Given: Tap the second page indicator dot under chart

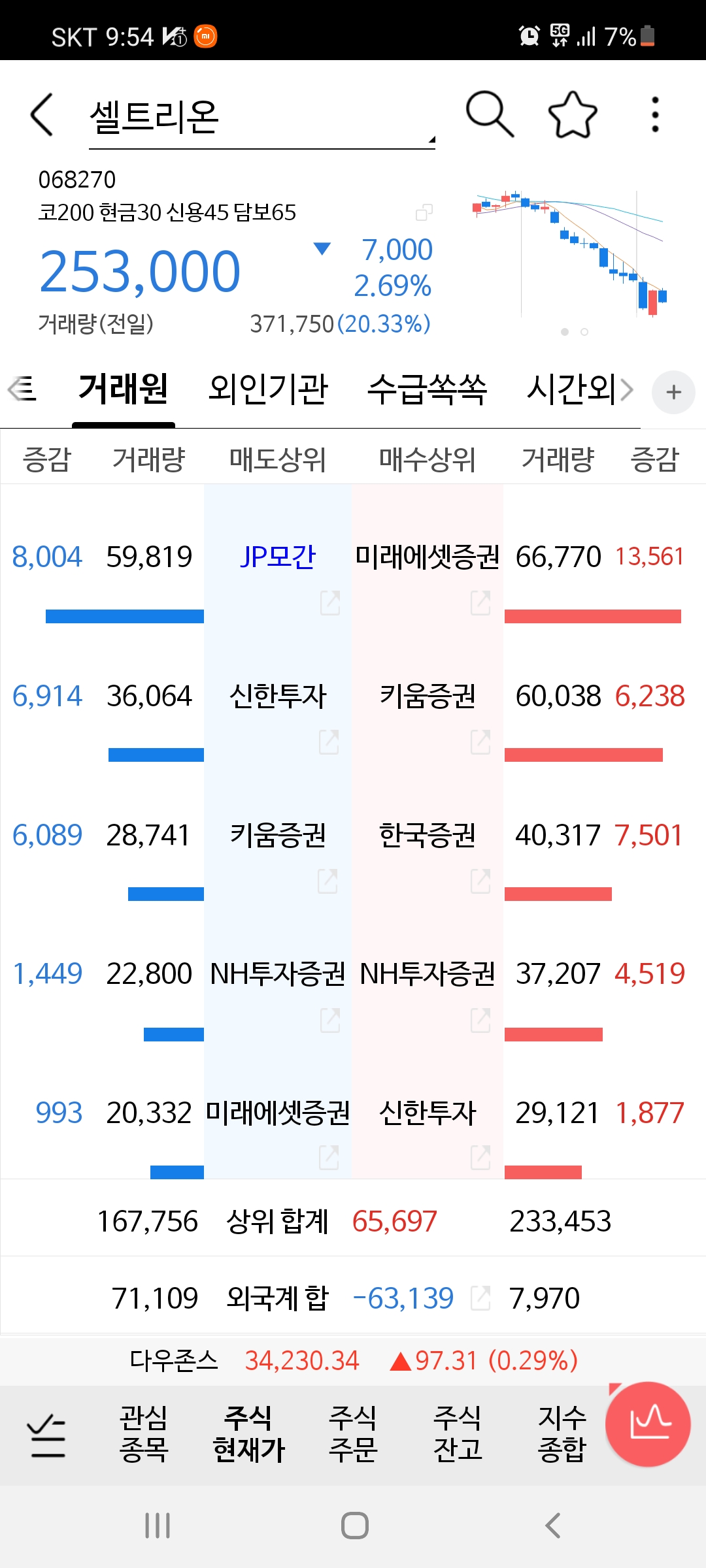Looking at the screenshot, I should [x=584, y=332].
